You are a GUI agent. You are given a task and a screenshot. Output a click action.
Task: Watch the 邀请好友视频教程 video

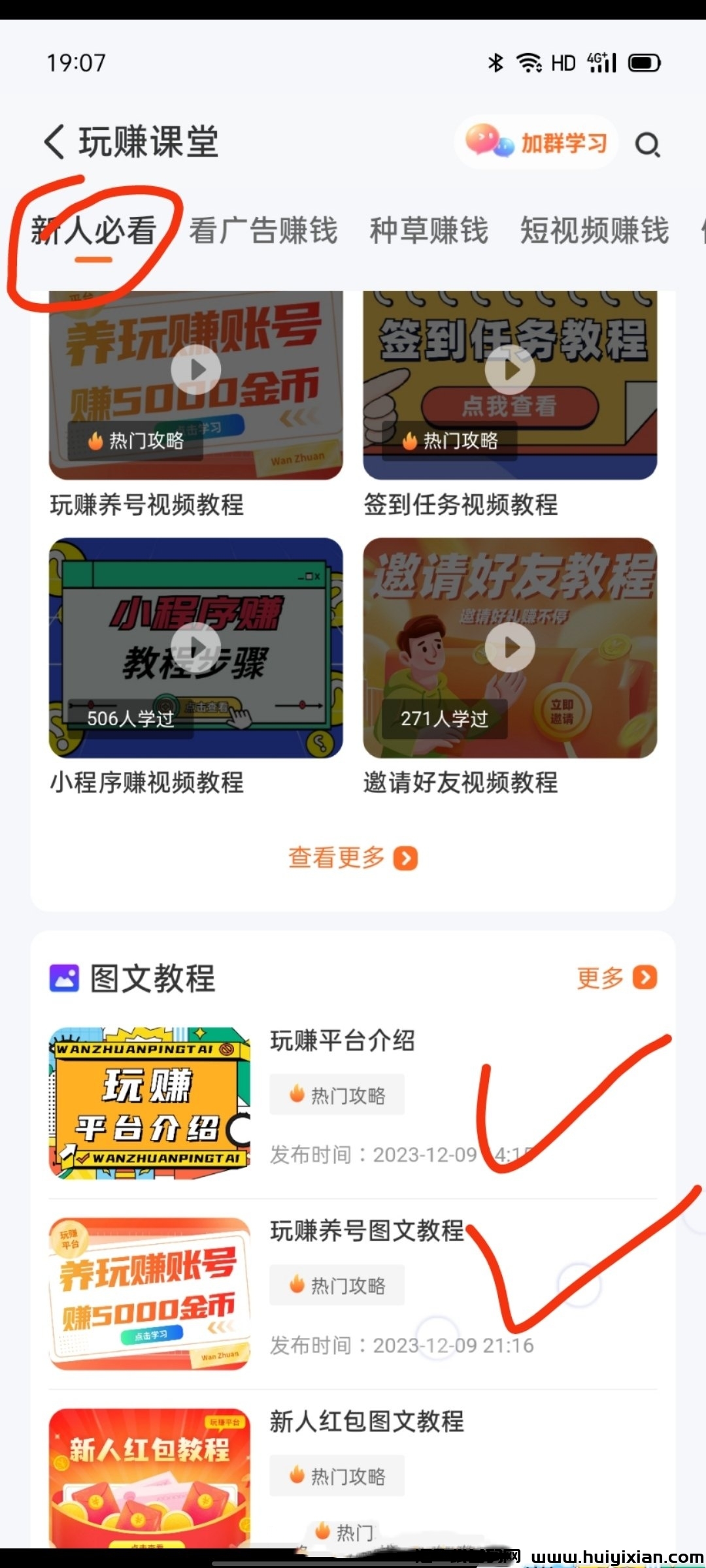510,647
